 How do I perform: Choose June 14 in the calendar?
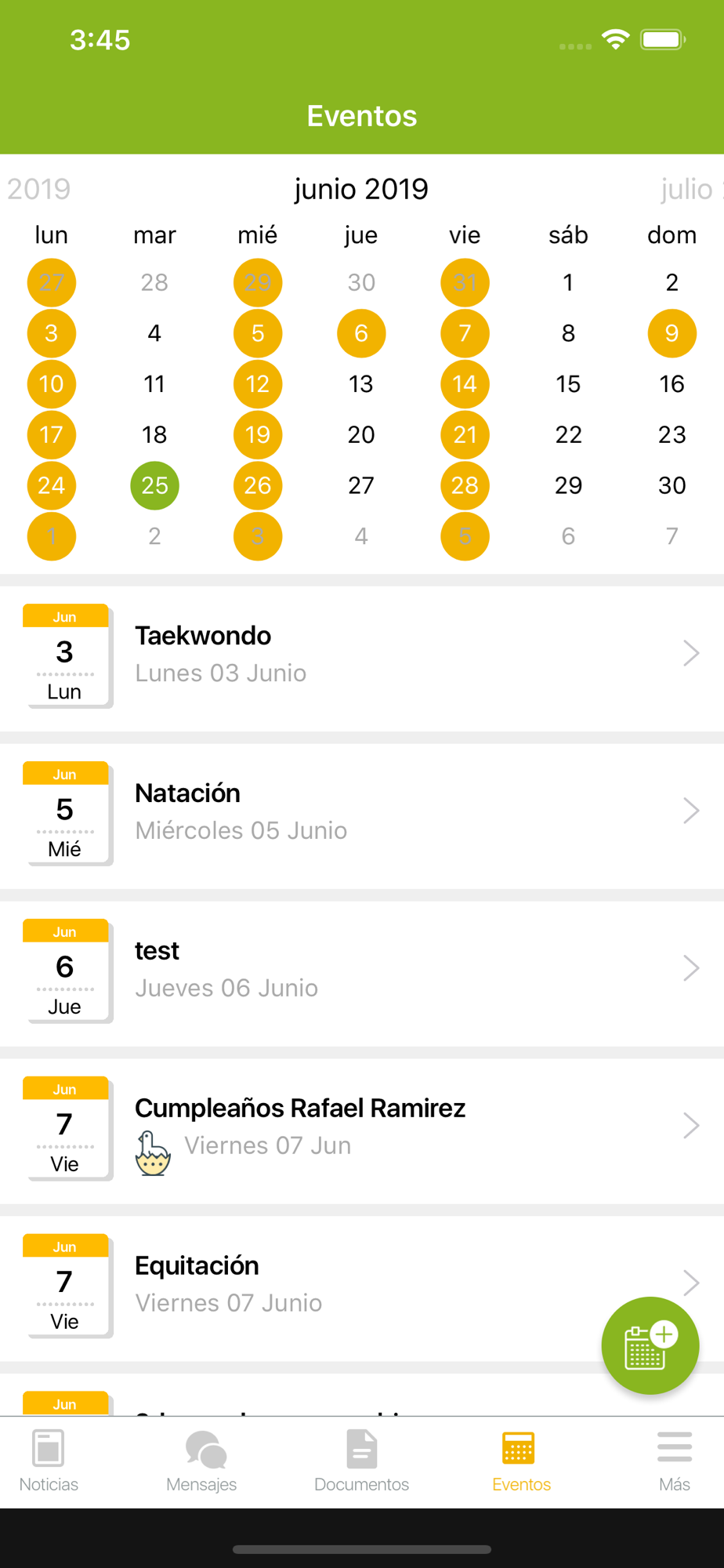point(465,384)
